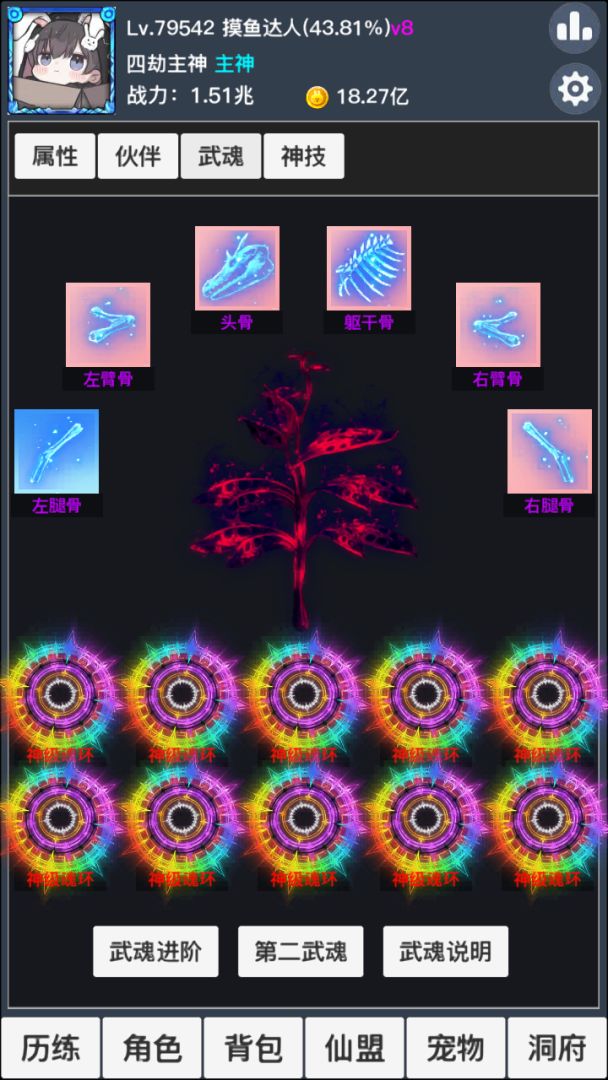Tap the 武魂进阶 button
This screenshot has width=608, height=1080.
click(x=156, y=951)
